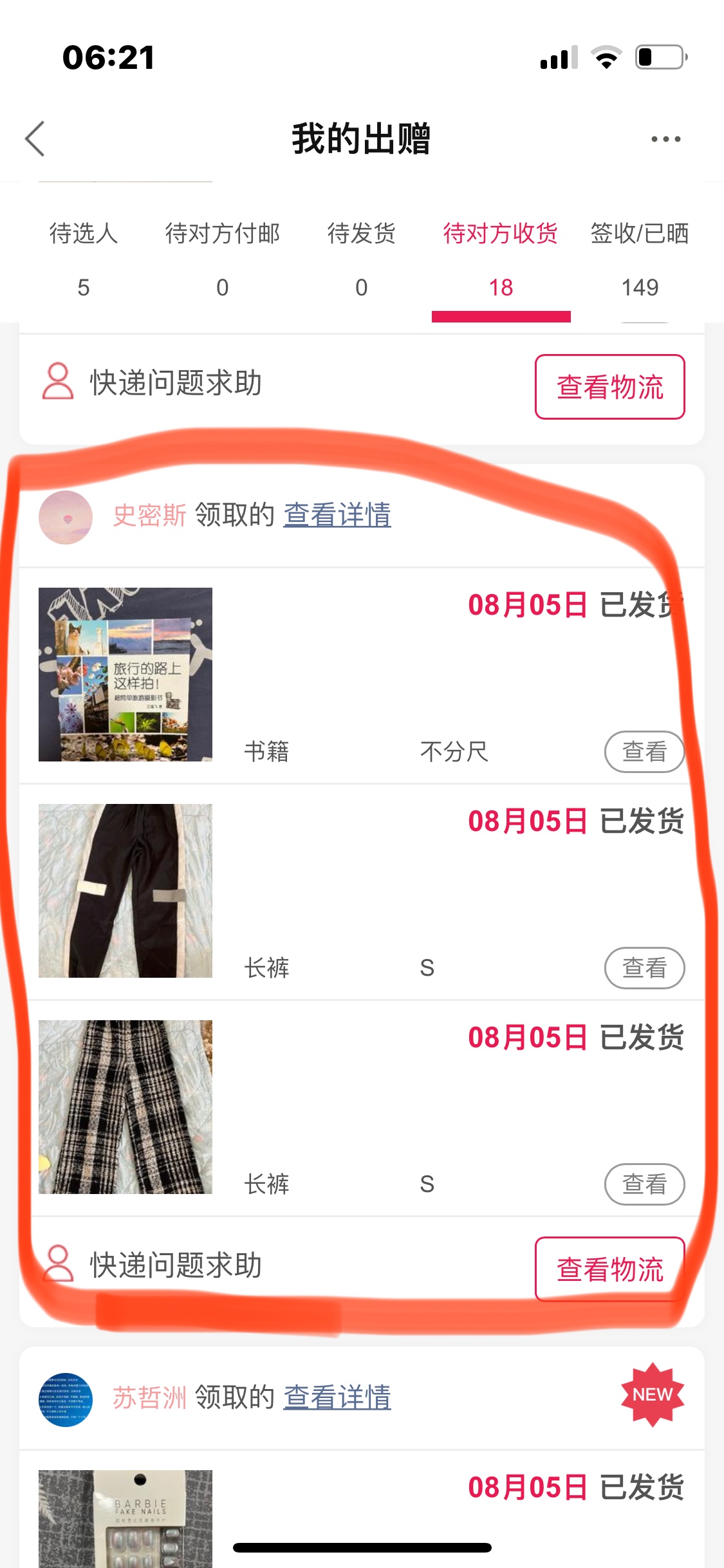Open the black pants thumbnail

(125, 890)
